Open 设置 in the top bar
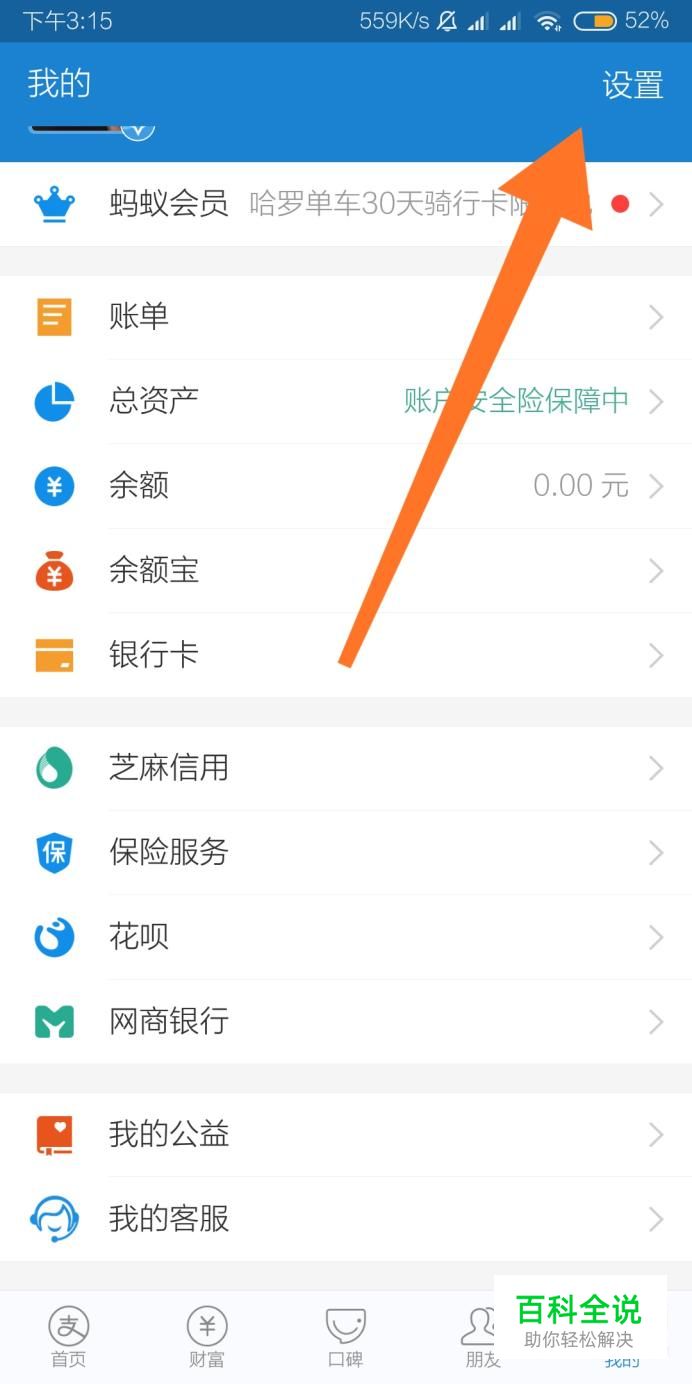 coord(632,85)
